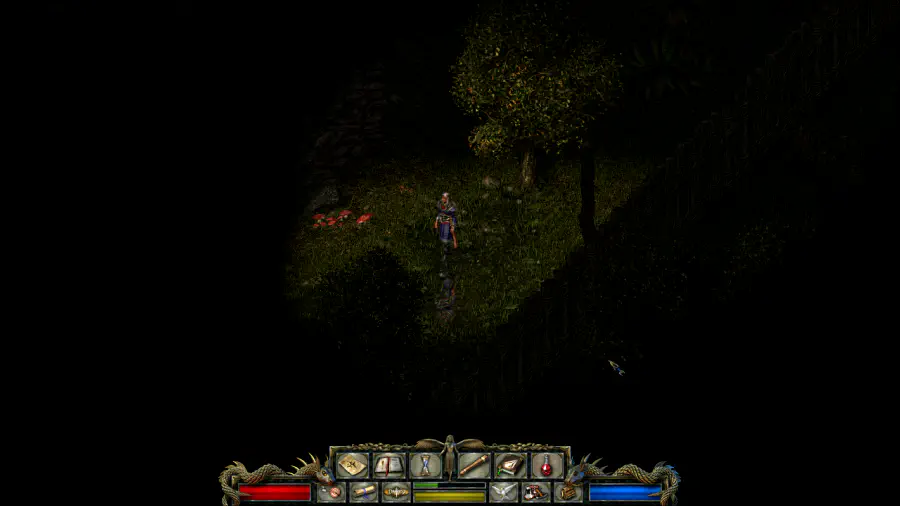Open the map parchment icon
This screenshot has width=900, height=506.
coord(352,465)
